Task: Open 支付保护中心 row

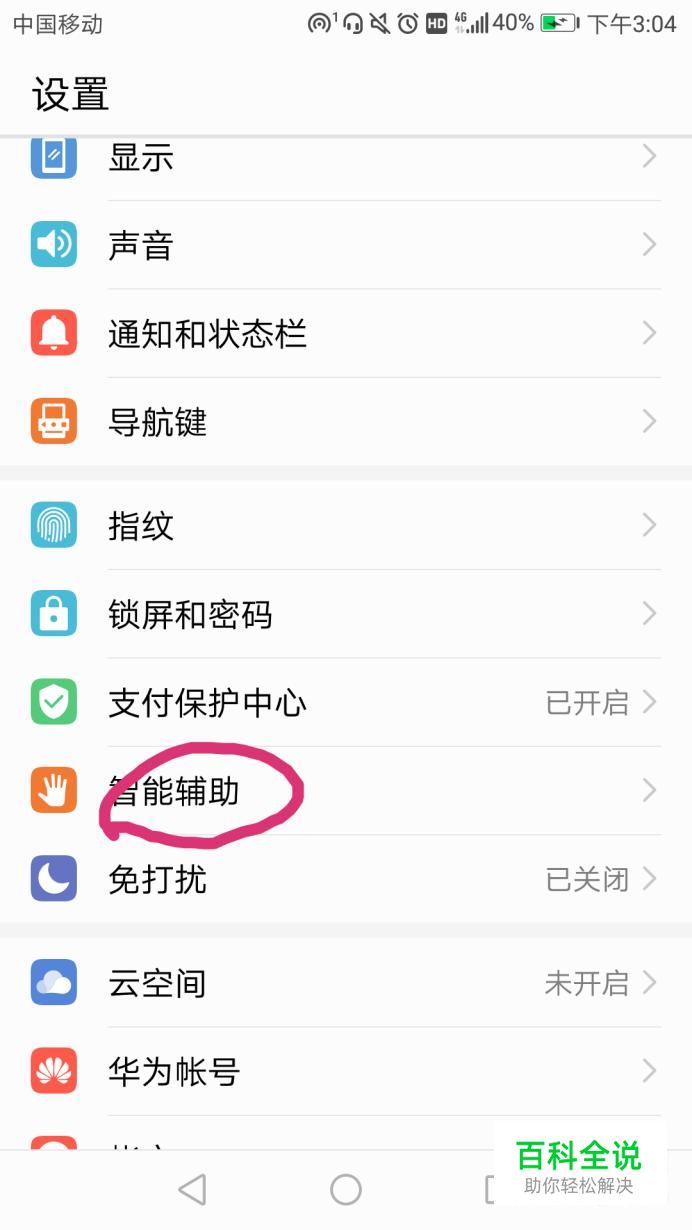Action: (x=345, y=702)
